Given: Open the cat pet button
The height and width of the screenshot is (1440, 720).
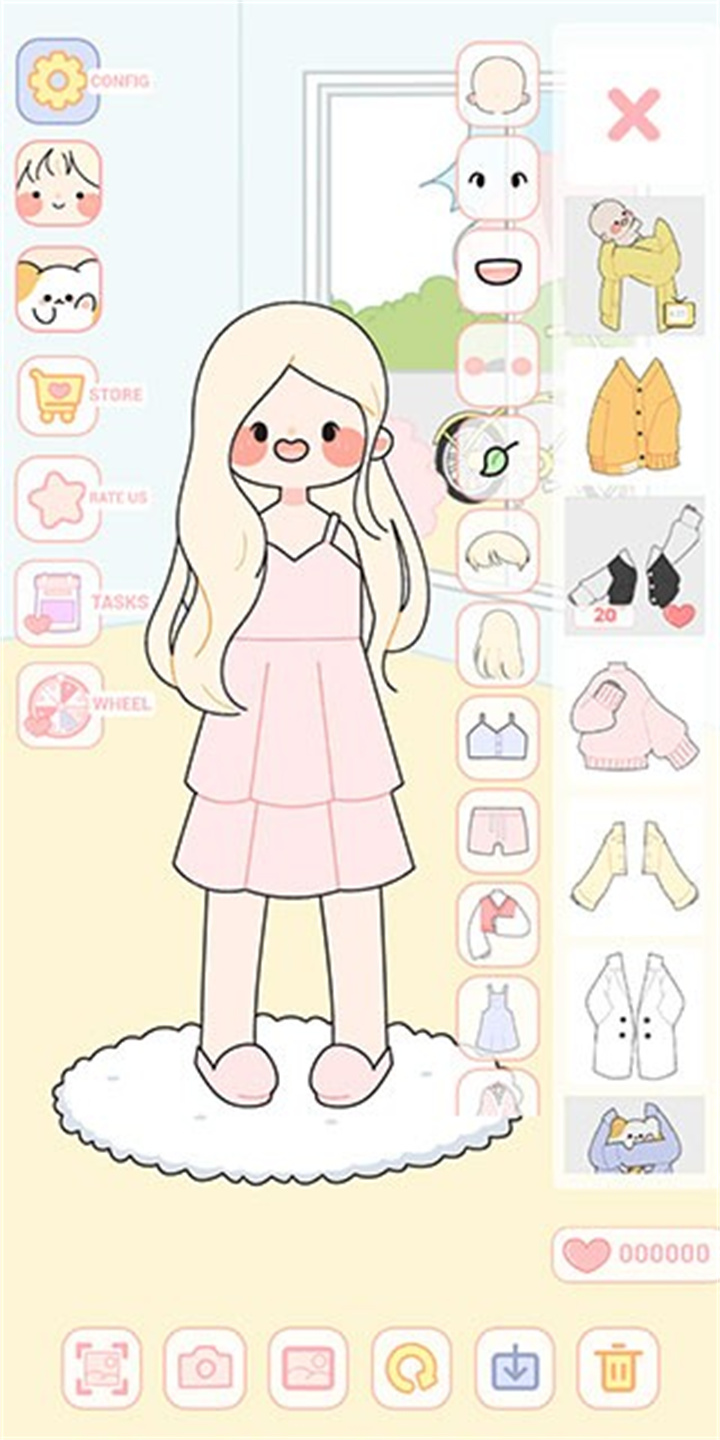Looking at the screenshot, I should point(58,288).
